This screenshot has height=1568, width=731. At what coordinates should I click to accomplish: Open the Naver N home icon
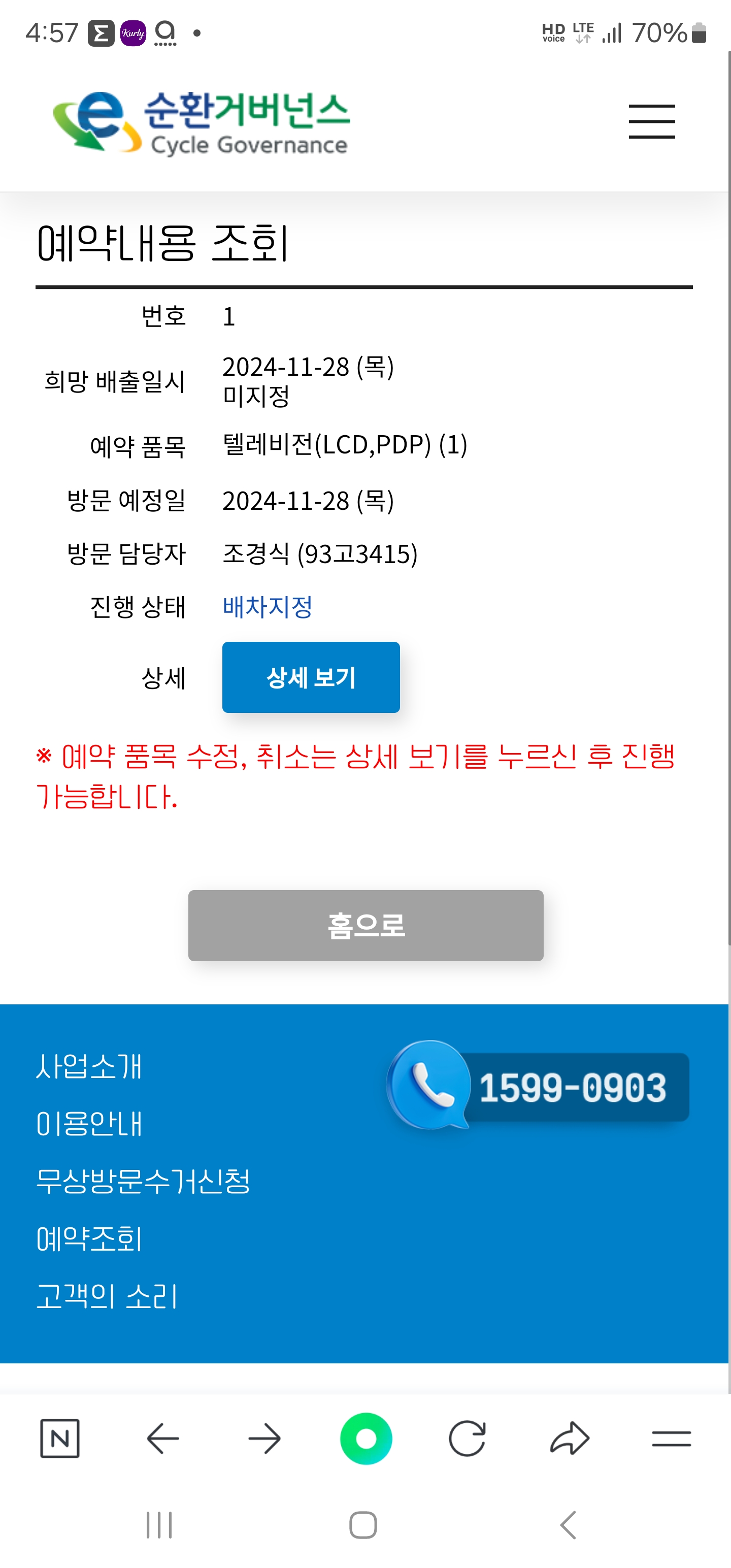pos(60,1439)
